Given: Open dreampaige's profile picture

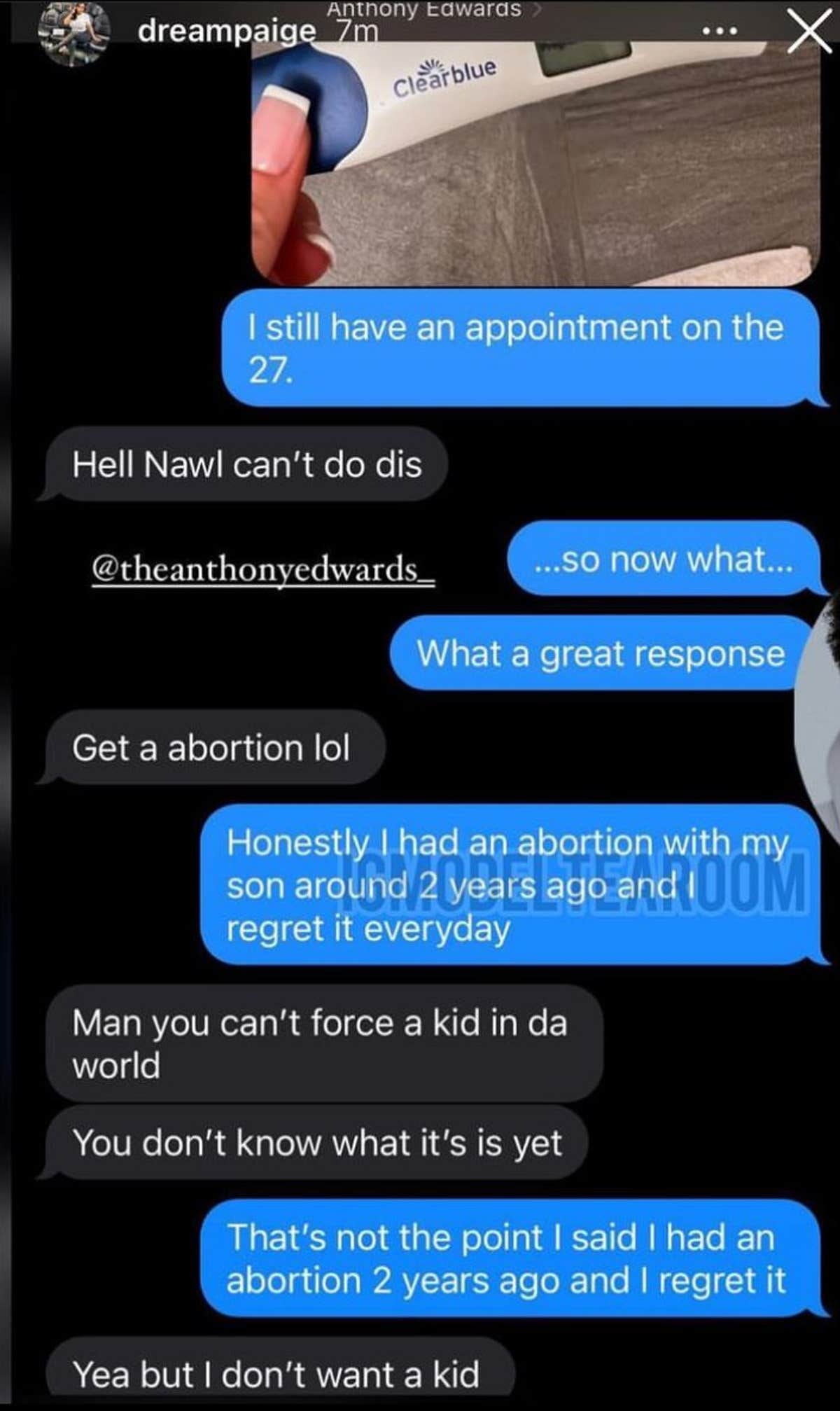Looking at the screenshot, I should [73, 32].
